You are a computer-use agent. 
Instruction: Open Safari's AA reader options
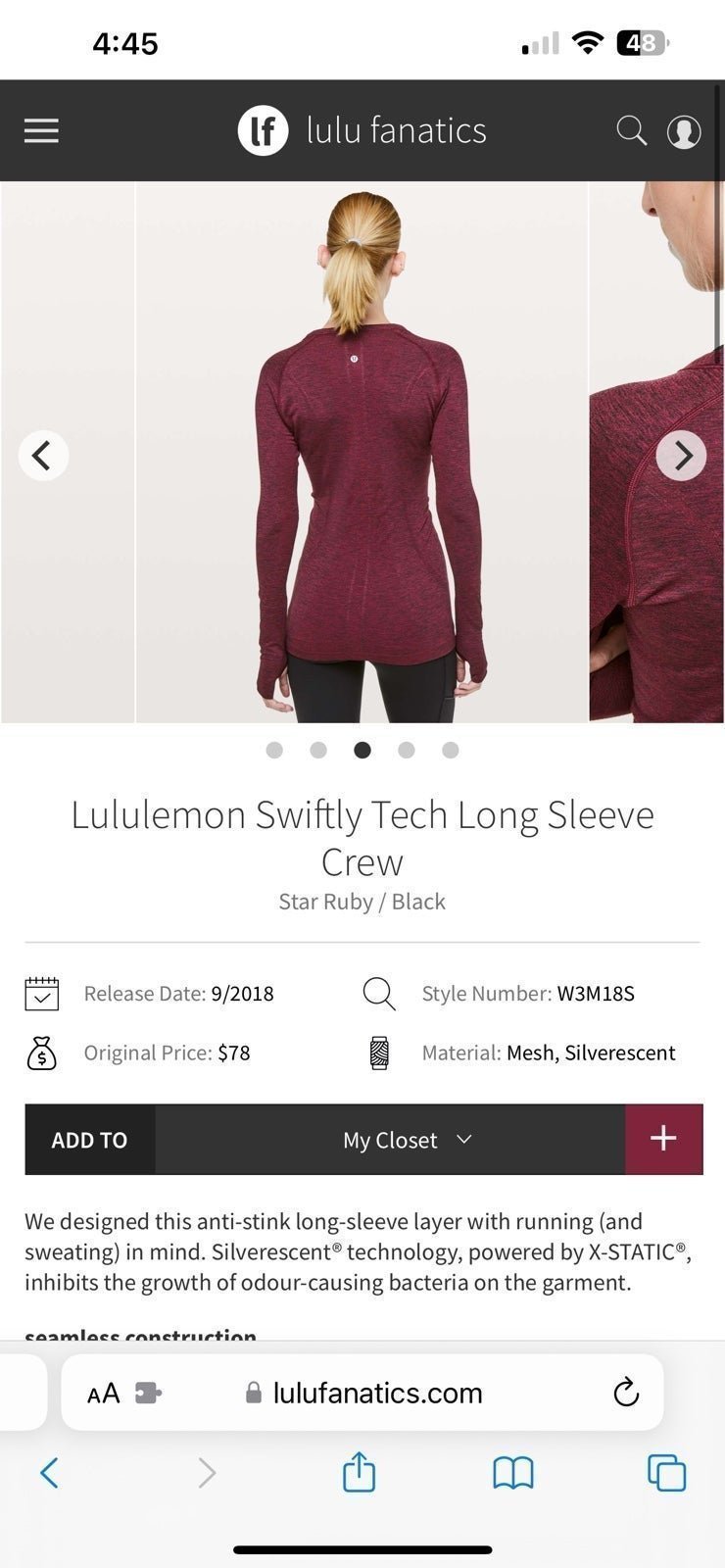(104, 1393)
